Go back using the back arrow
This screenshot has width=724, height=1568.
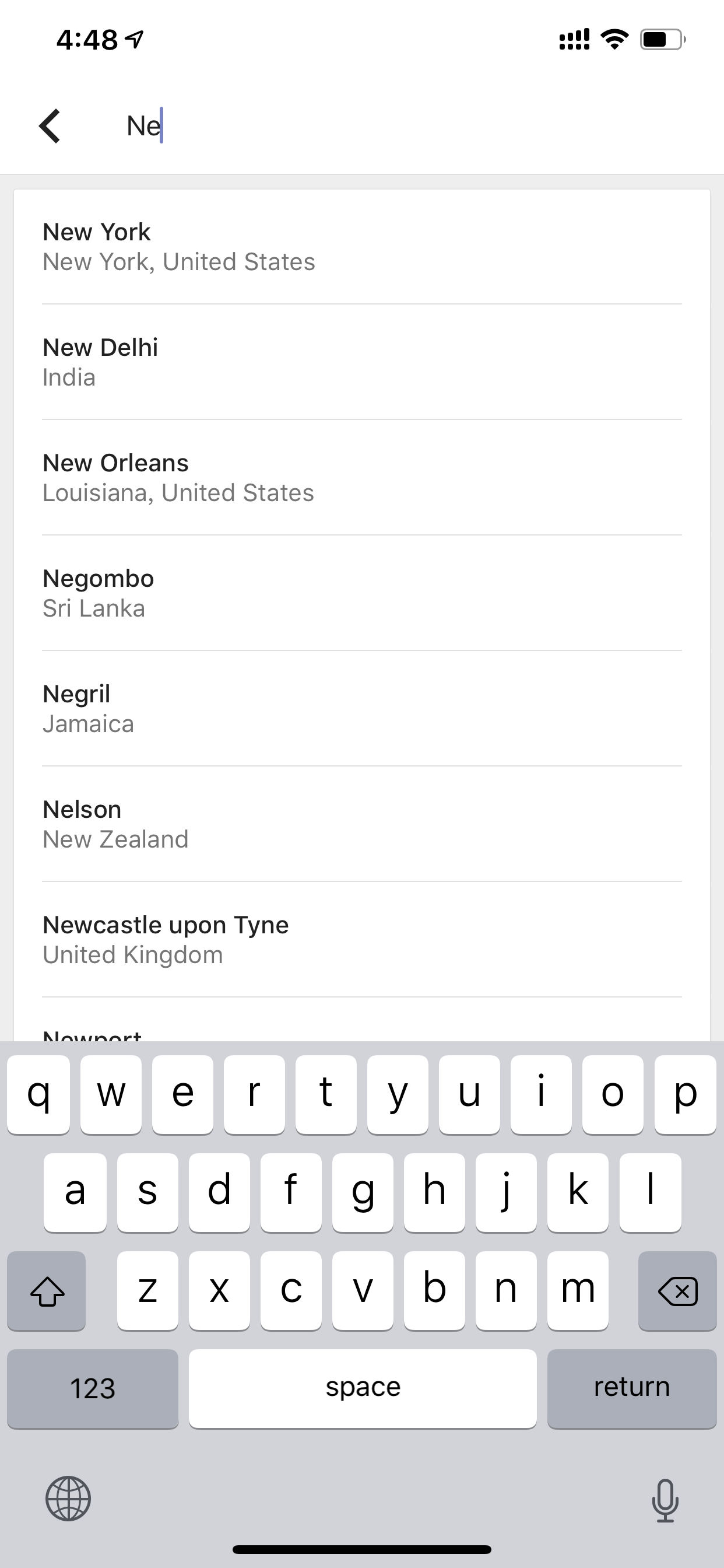[x=50, y=126]
